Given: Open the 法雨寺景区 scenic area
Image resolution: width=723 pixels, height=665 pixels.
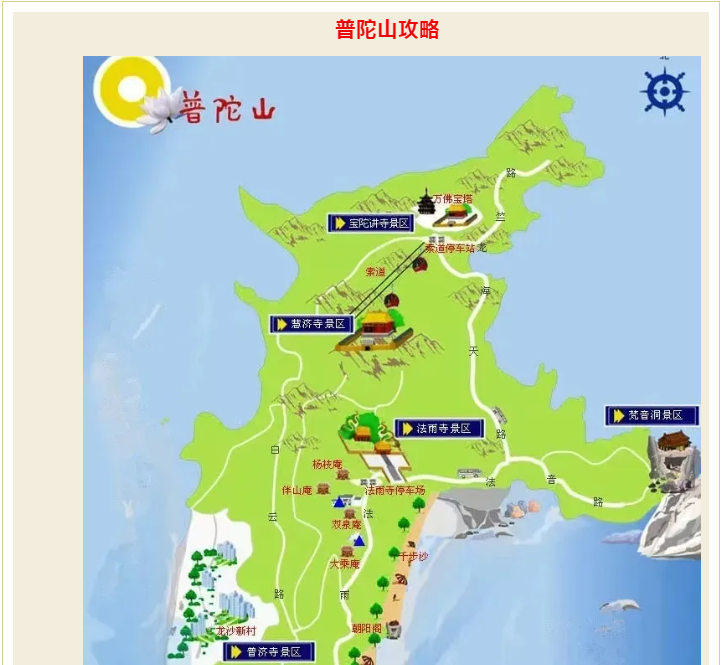Looking at the screenshot, I should pyautogui.click(x=438, y=428).
